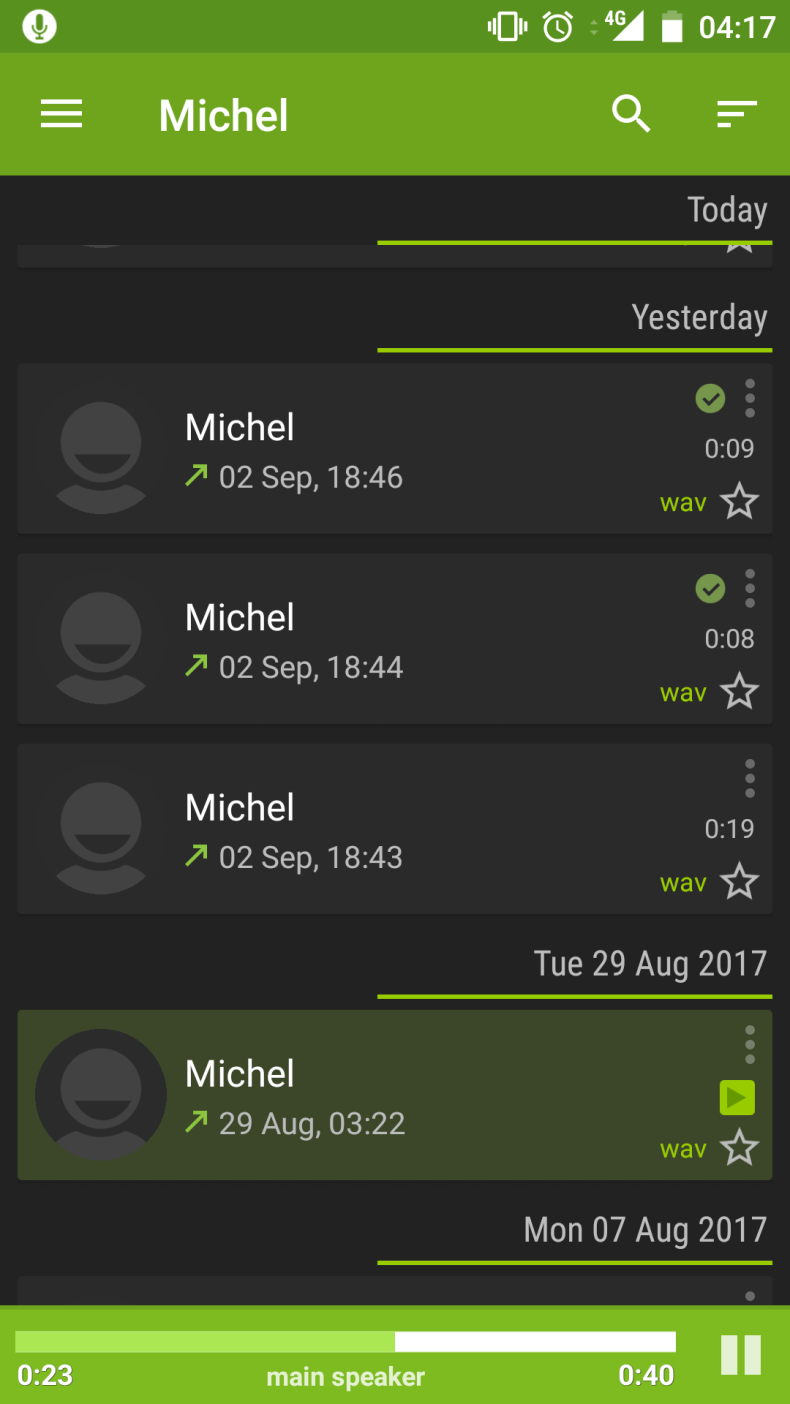Screen dimensions: 790x1404
Task: Open overflow menu for 29 Aug recording
Action: 750,1044
